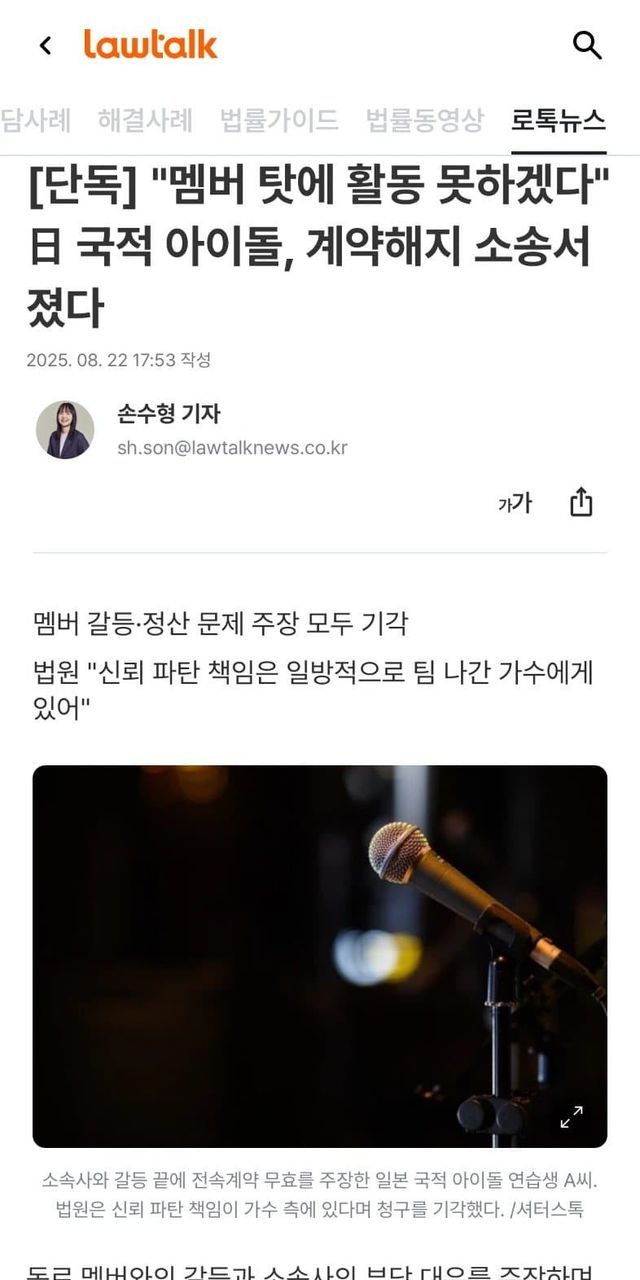The image size is (640, 1280).
Task: Tap the lawtalk logo to go home
Action: (150, 44)
